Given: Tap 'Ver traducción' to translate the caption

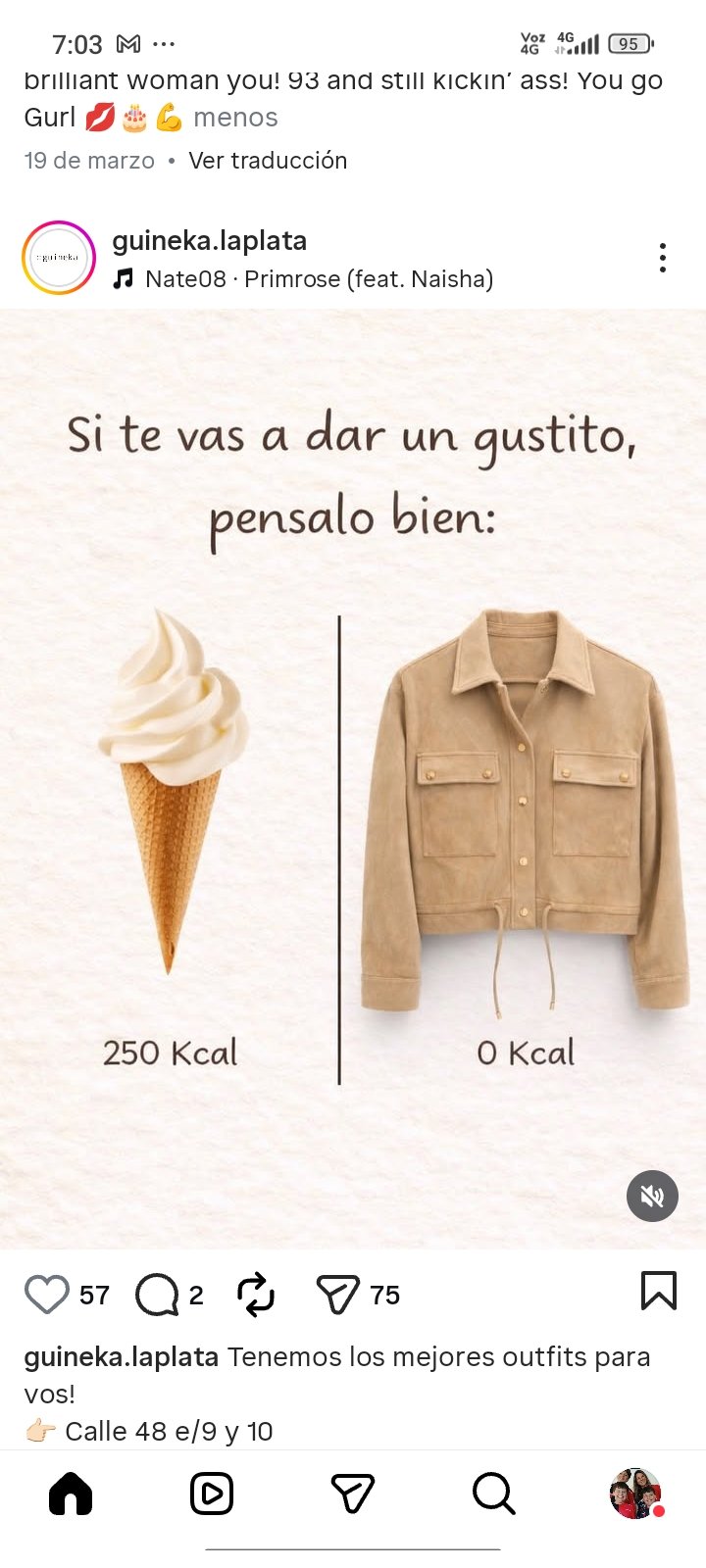Looking at the screenshot, I should click(268, 161).
